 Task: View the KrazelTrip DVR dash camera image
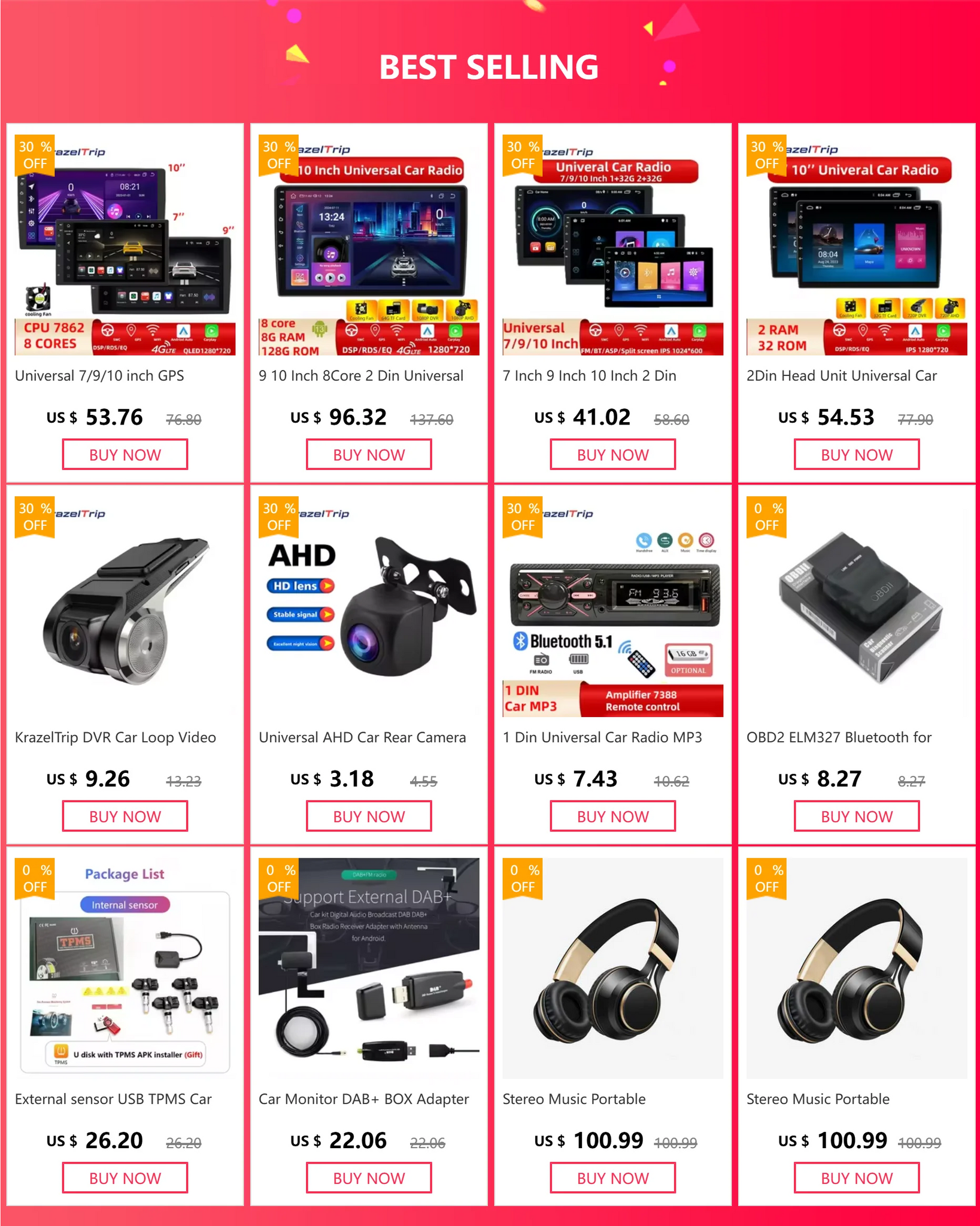coord(125,608)
